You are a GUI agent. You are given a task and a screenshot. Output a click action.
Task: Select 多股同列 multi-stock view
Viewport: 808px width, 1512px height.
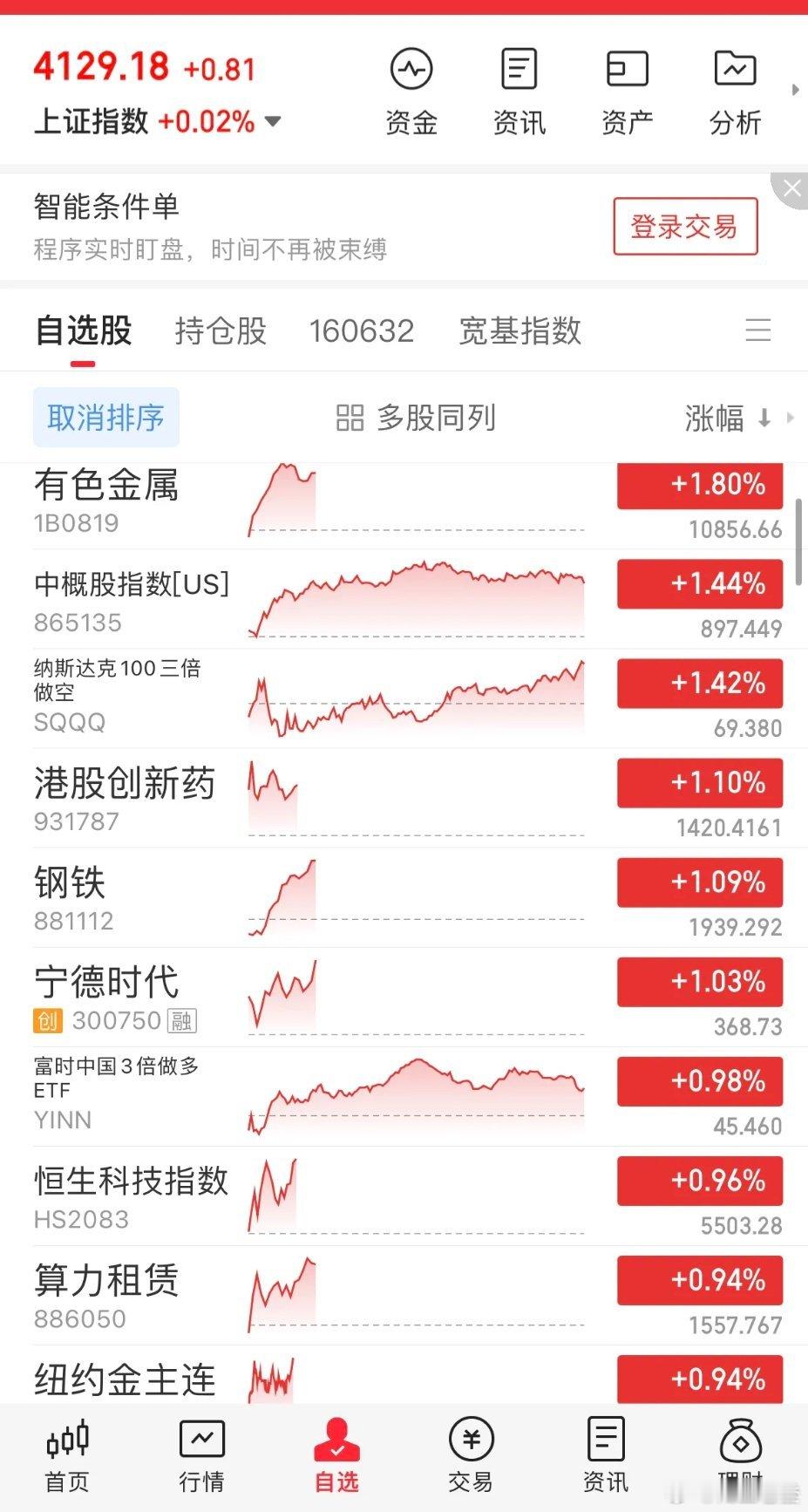[x=416, y=418]
